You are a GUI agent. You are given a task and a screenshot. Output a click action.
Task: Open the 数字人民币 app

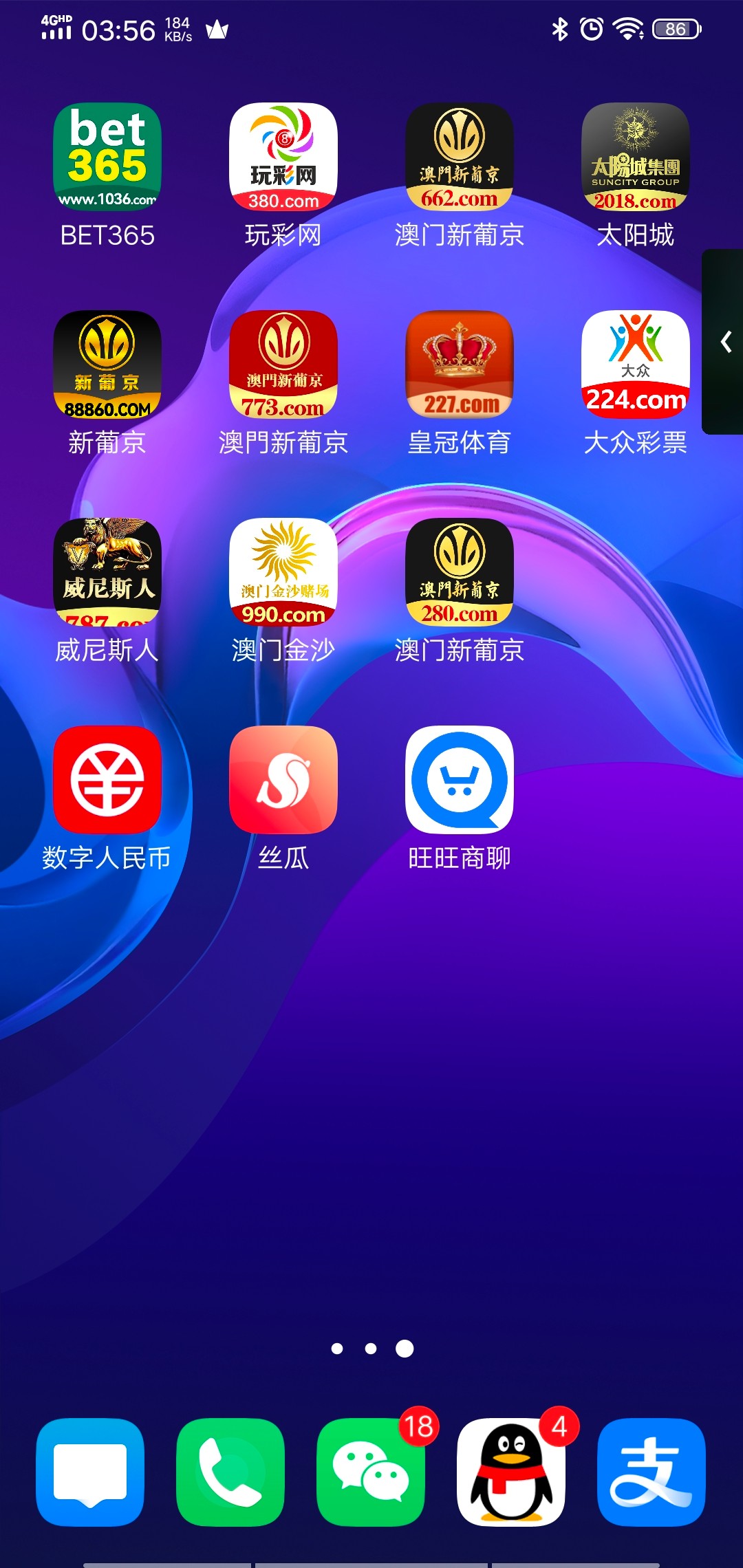click(x=107, y=780)
